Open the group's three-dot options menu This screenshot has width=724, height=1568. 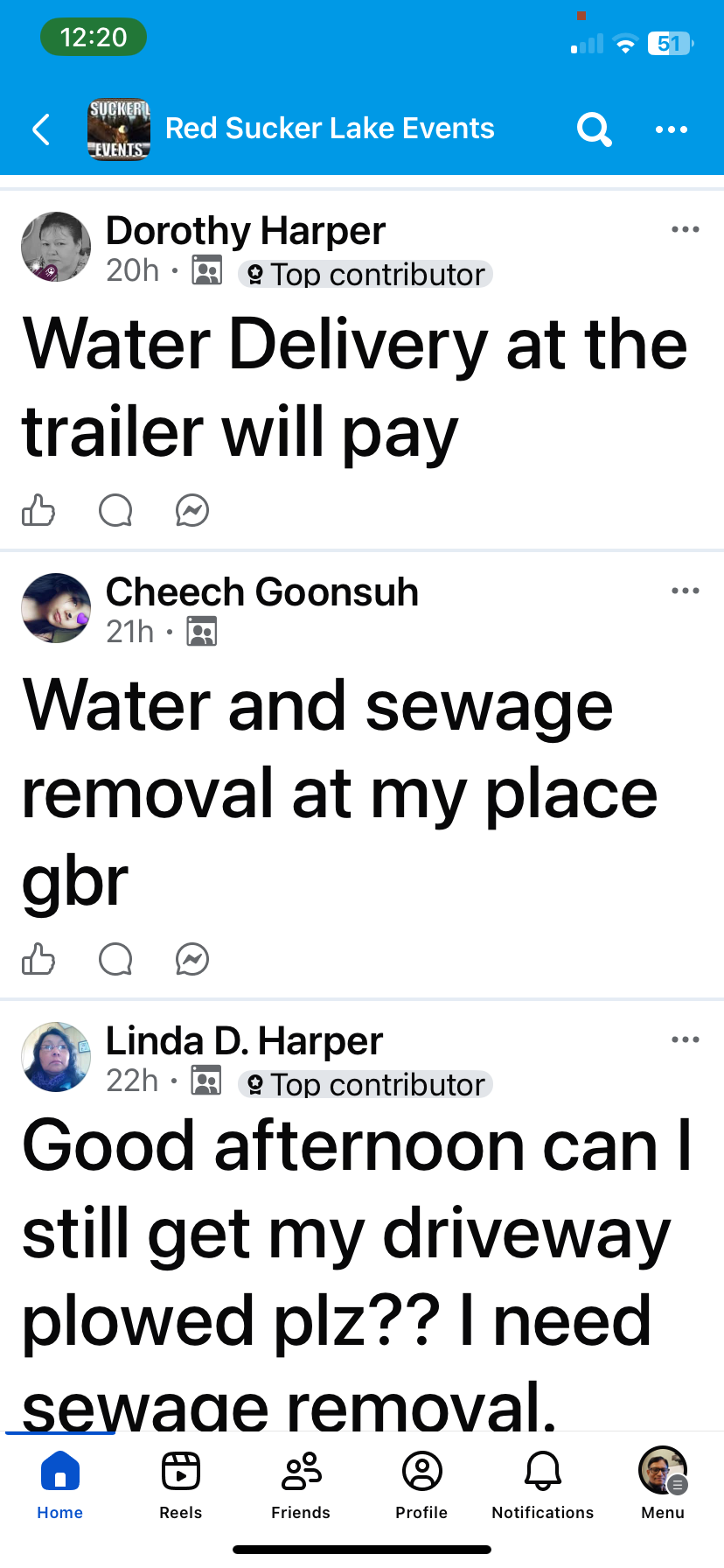click(672, 129)
